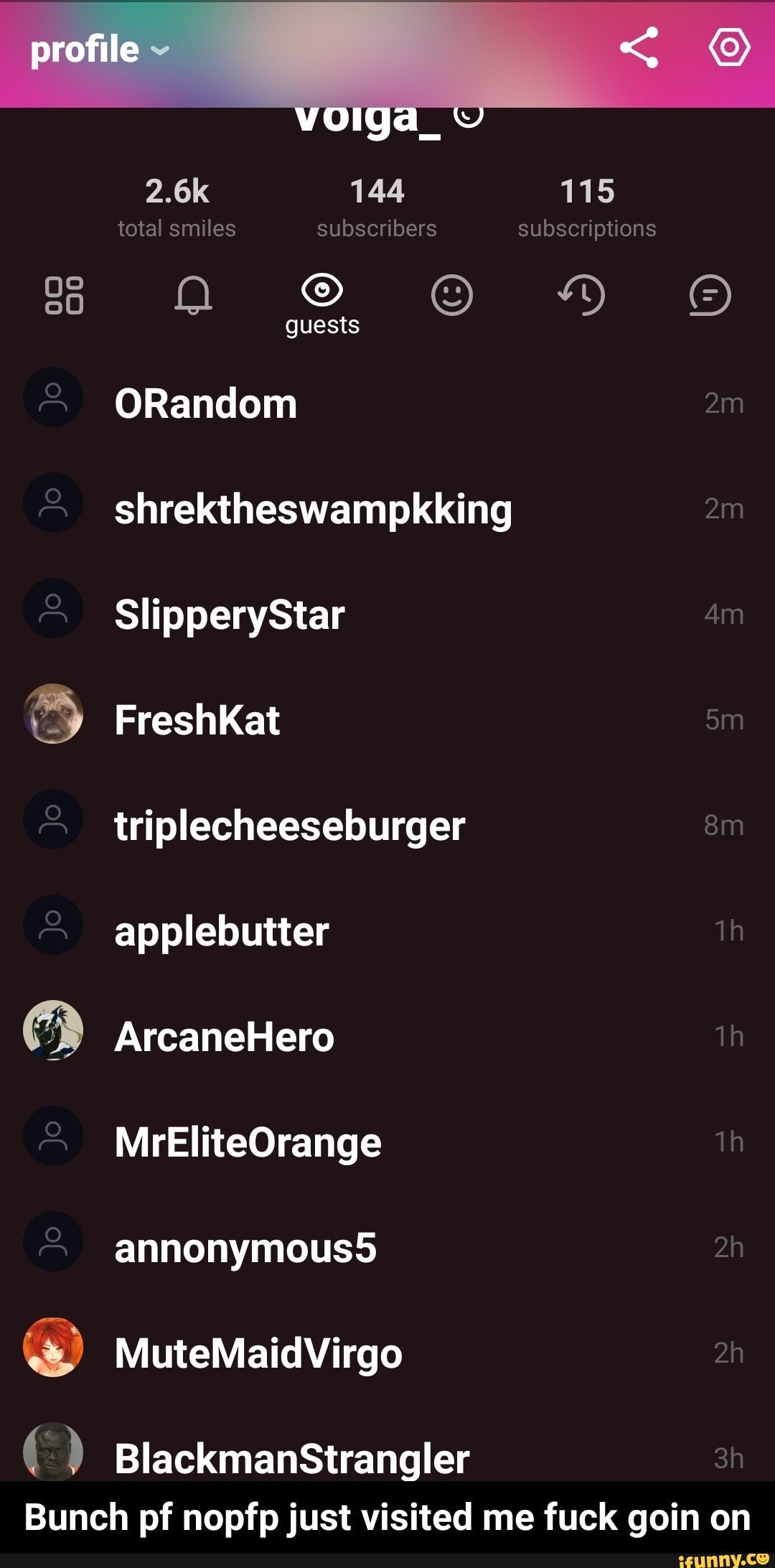
Task: Switch to the memes grid tab
Action: tap(65, 295)
